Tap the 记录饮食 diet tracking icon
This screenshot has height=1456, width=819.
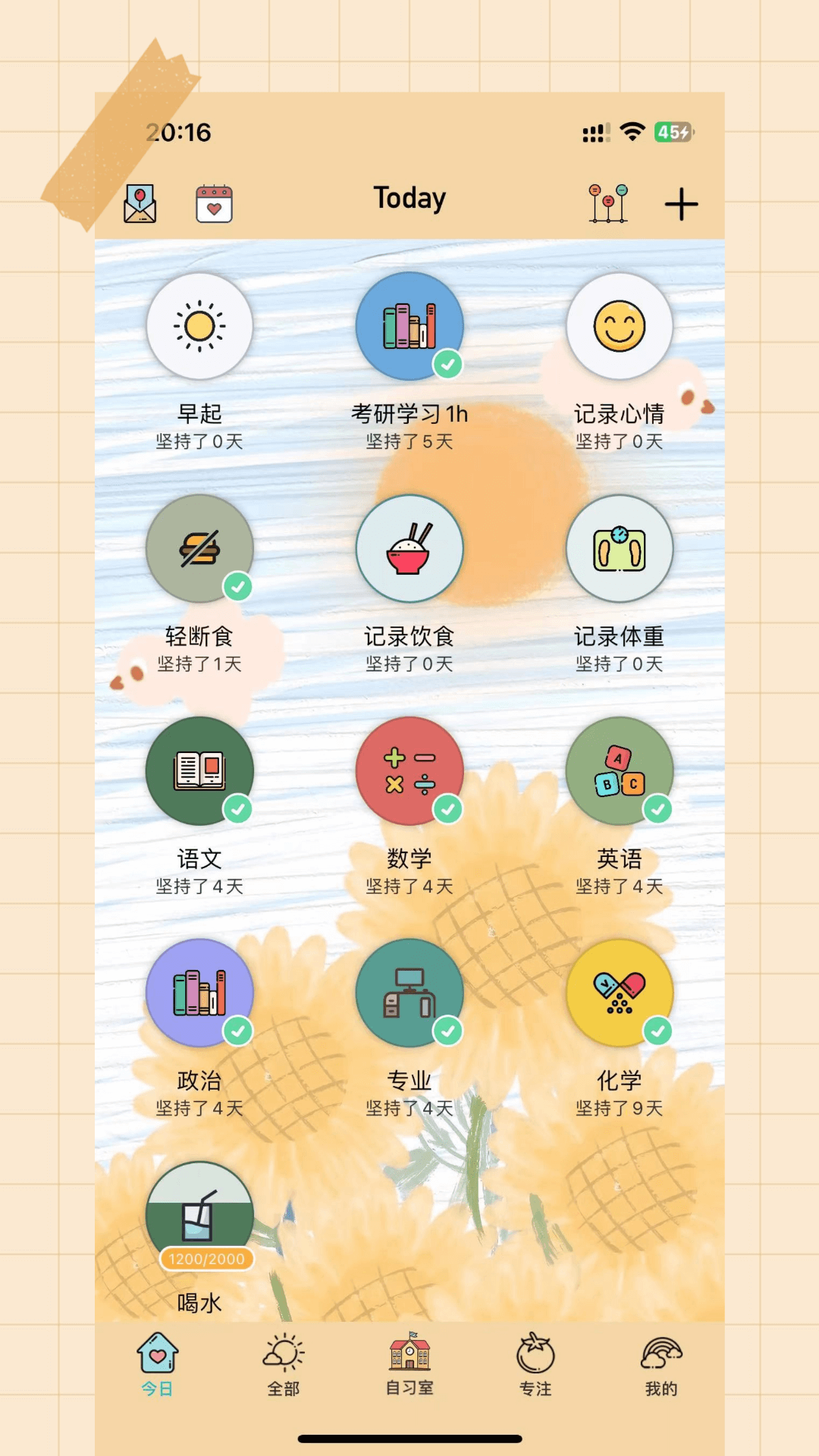pos(409,549)
